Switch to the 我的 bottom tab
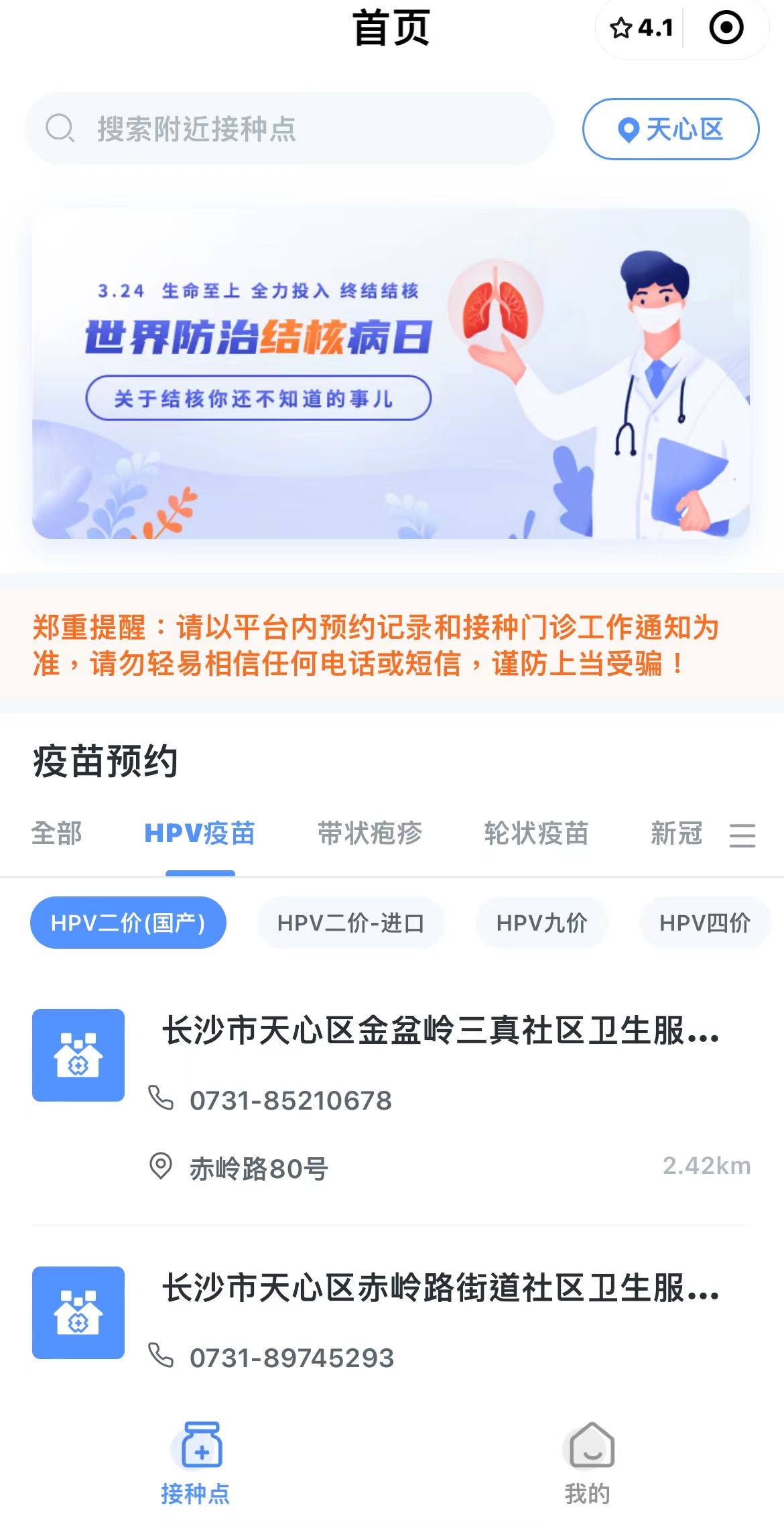The height and width of the screenshot is (1528, 784). 588,1463
